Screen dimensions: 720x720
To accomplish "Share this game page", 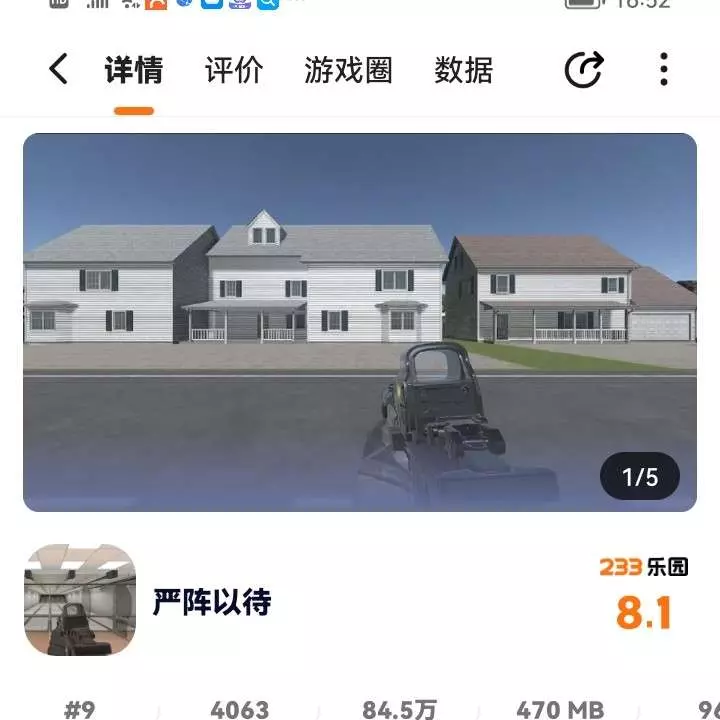I will tap(584, 70).
